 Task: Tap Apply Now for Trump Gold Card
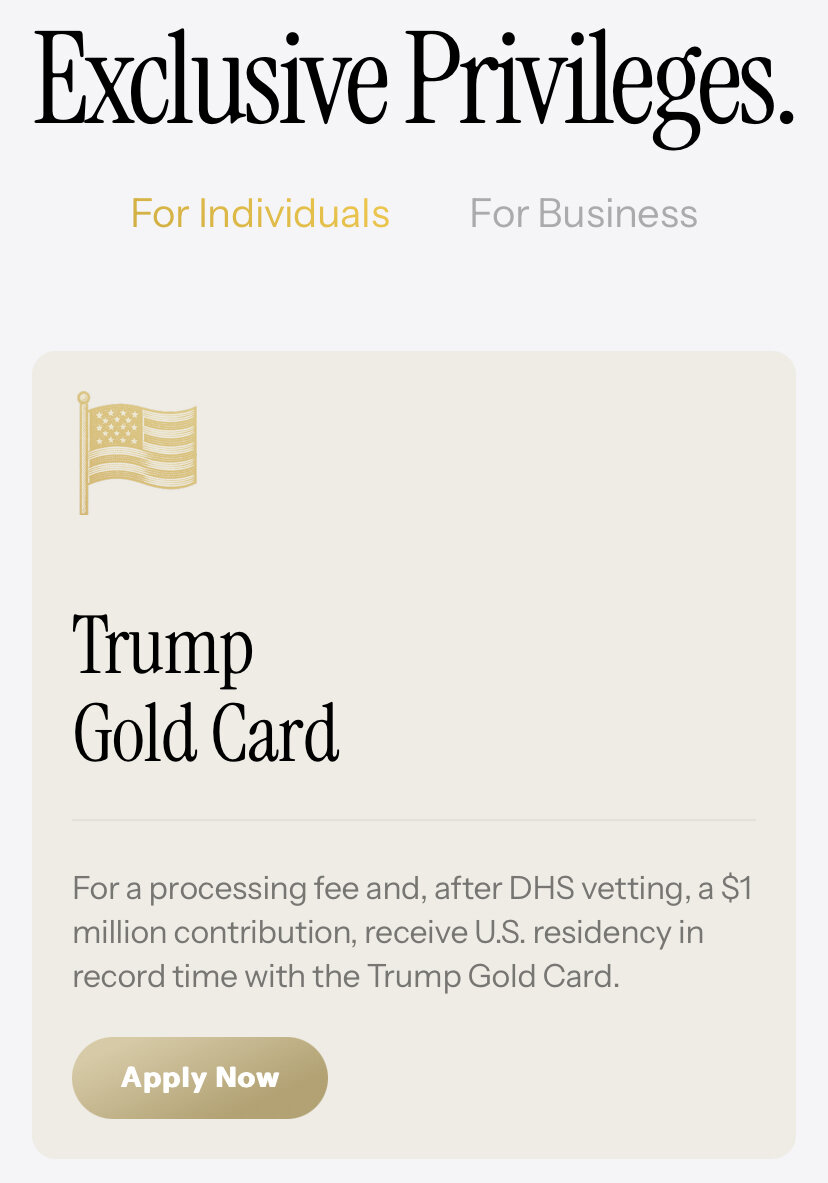click(x=200, y=1077)
